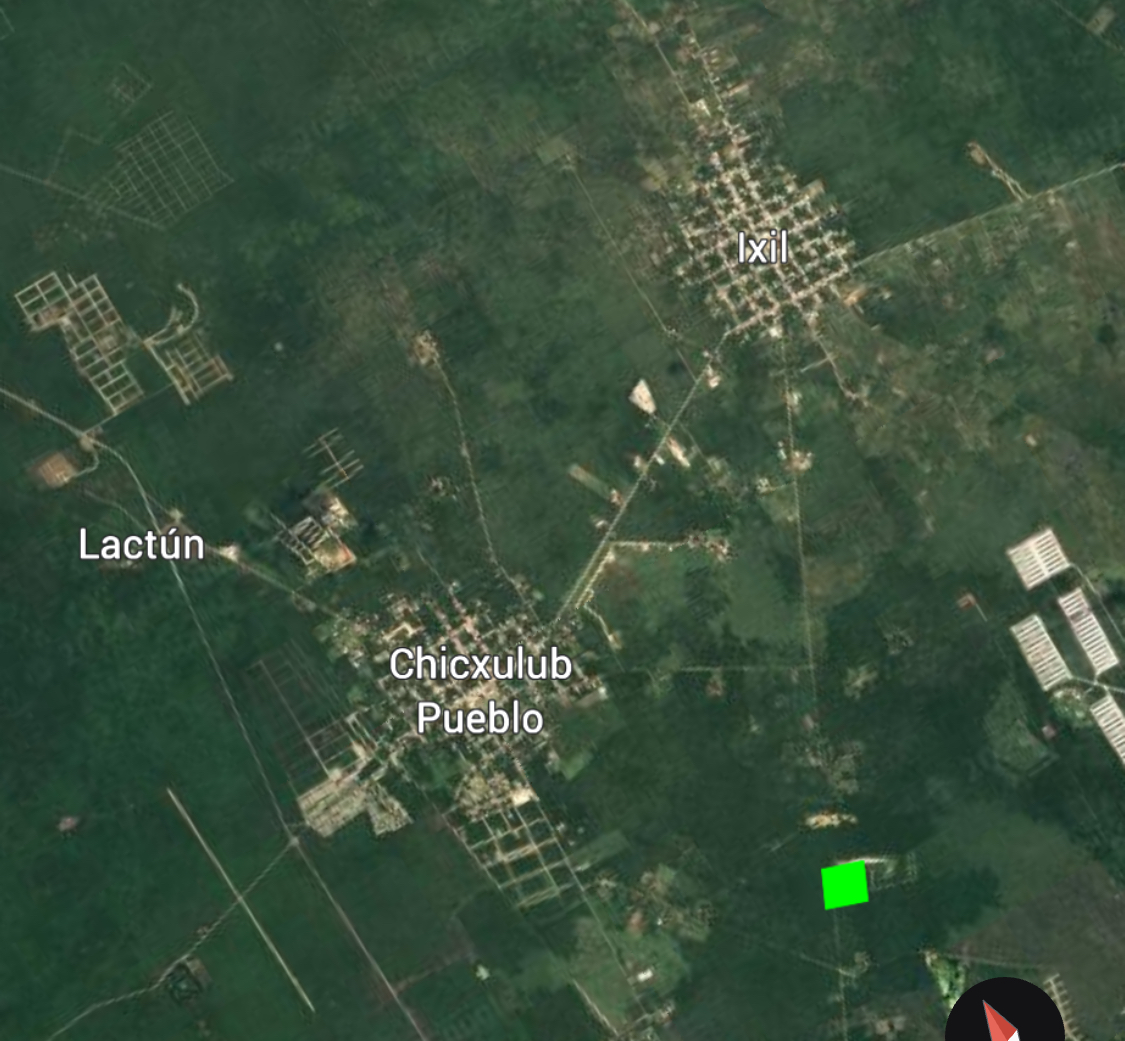Tap the compass to reset map north
1125x1041 pixels.
point(1004,1012)
